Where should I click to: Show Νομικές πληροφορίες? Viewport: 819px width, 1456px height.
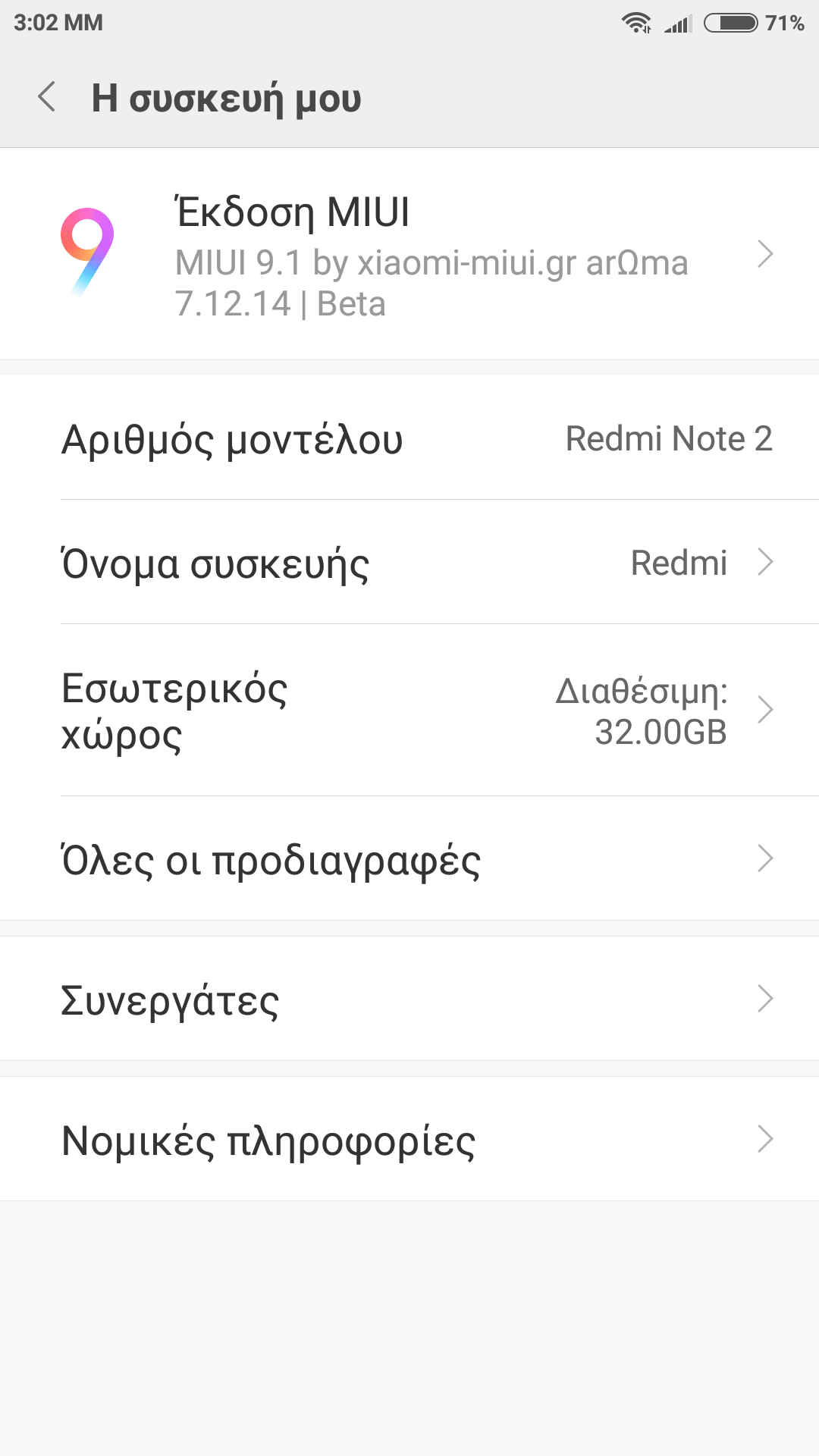409,1139
